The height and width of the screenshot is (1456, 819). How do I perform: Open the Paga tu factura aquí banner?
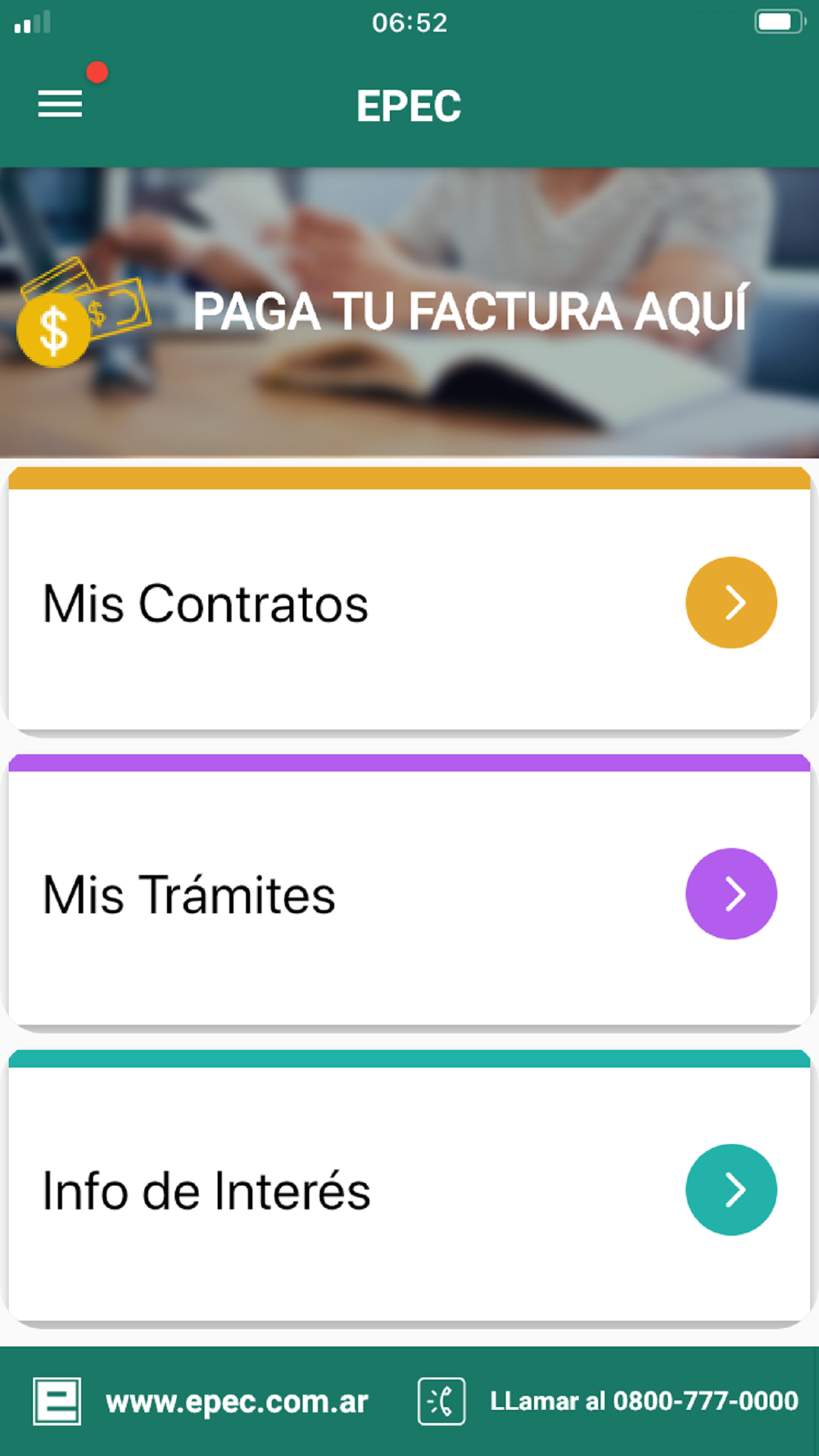[x=409, y=312]
